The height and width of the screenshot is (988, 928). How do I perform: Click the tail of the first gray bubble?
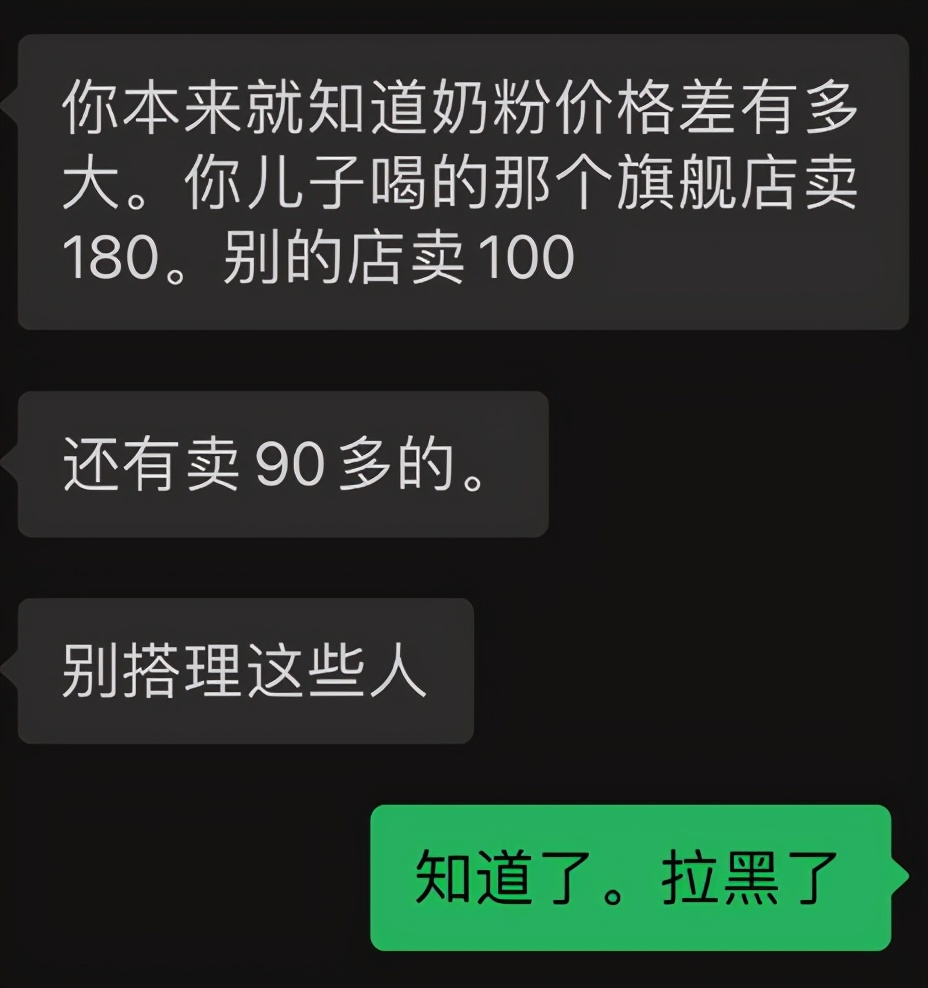[12, 105]
